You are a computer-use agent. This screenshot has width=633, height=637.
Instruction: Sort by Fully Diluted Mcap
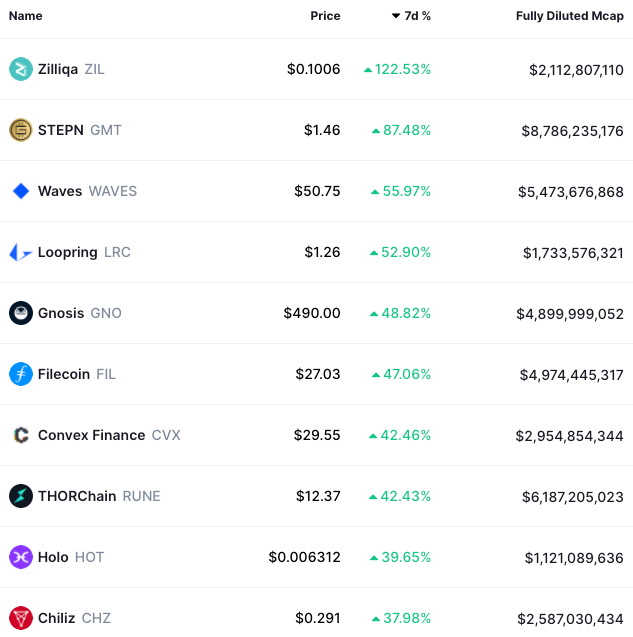(569, 16)
